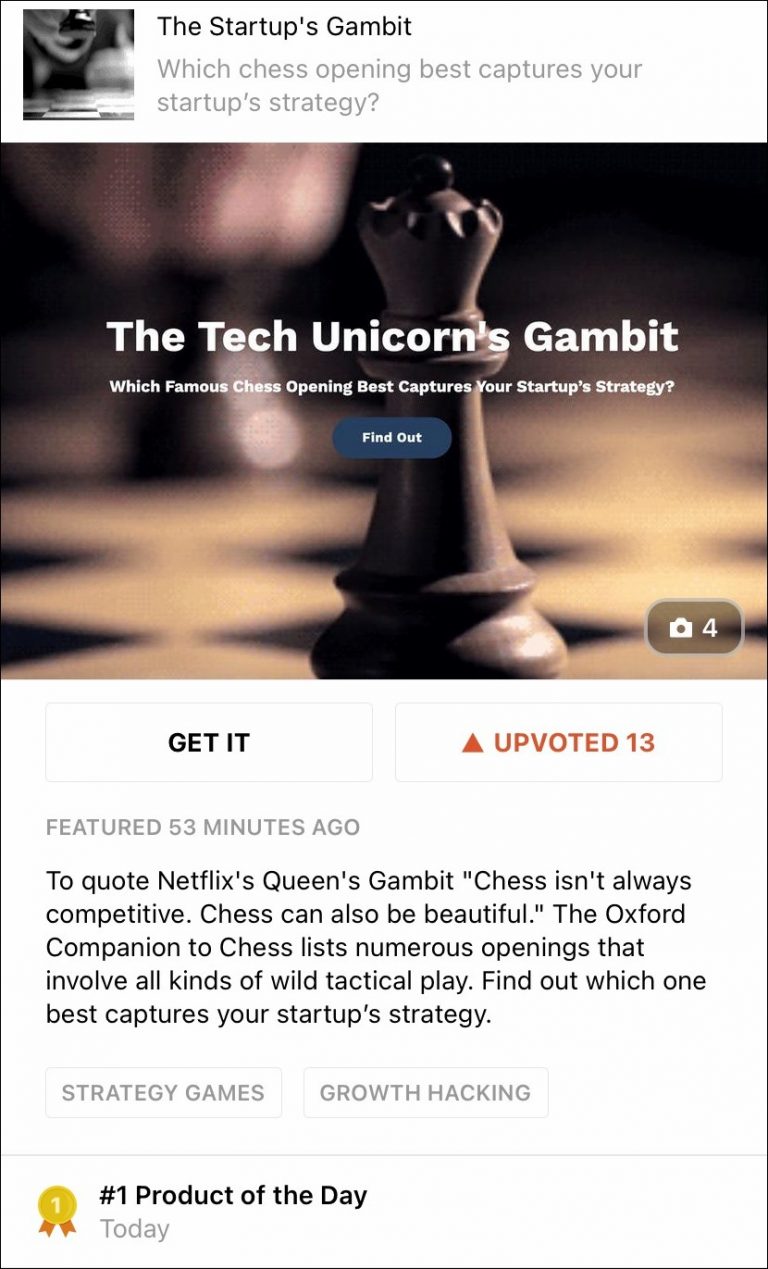Select the GROWTH HACKING topic chip
The image size is (768, 1269).
click(x=425, y=1093)
